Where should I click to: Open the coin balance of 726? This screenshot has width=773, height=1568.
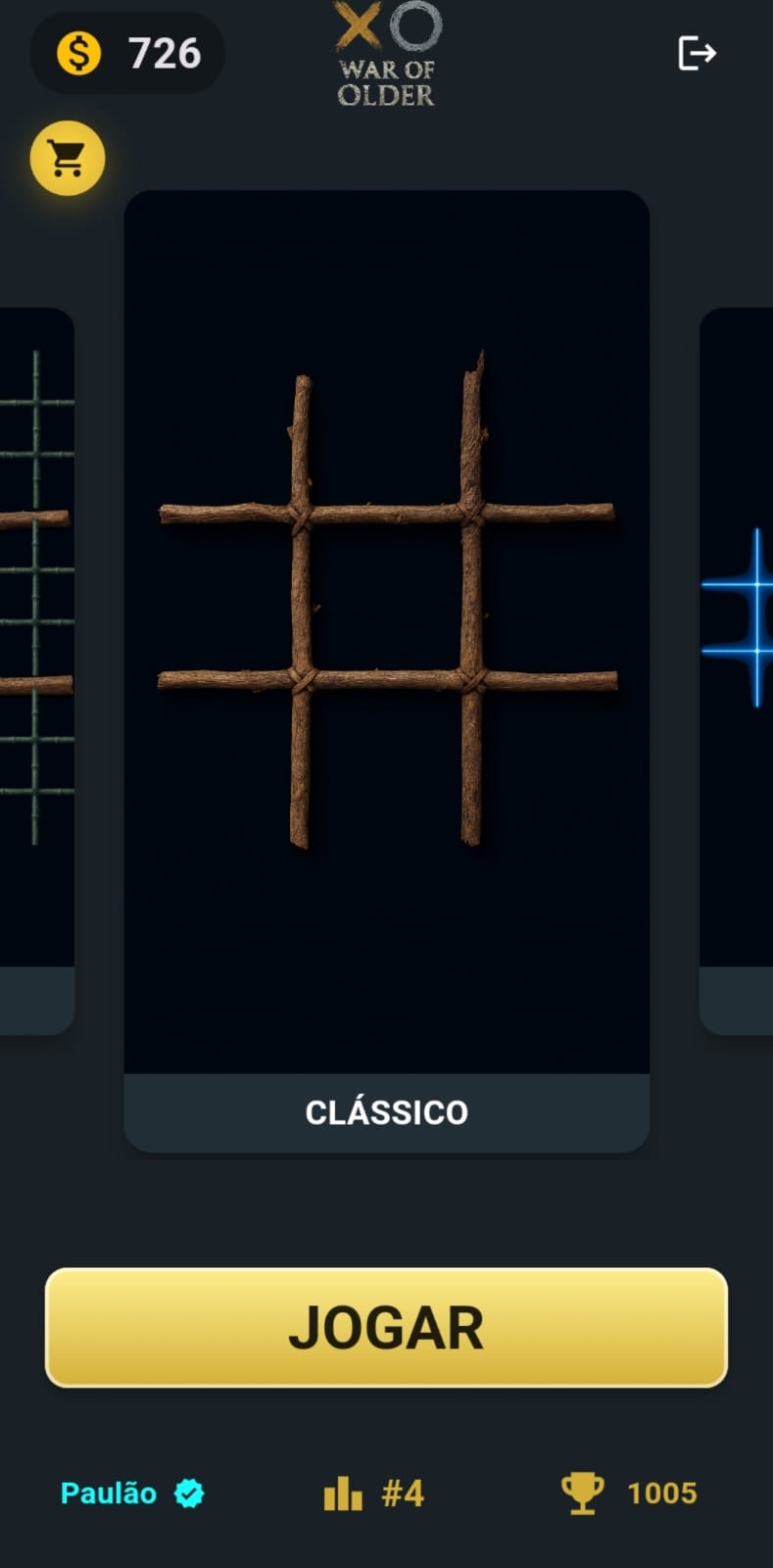click(x=127, y=53)
